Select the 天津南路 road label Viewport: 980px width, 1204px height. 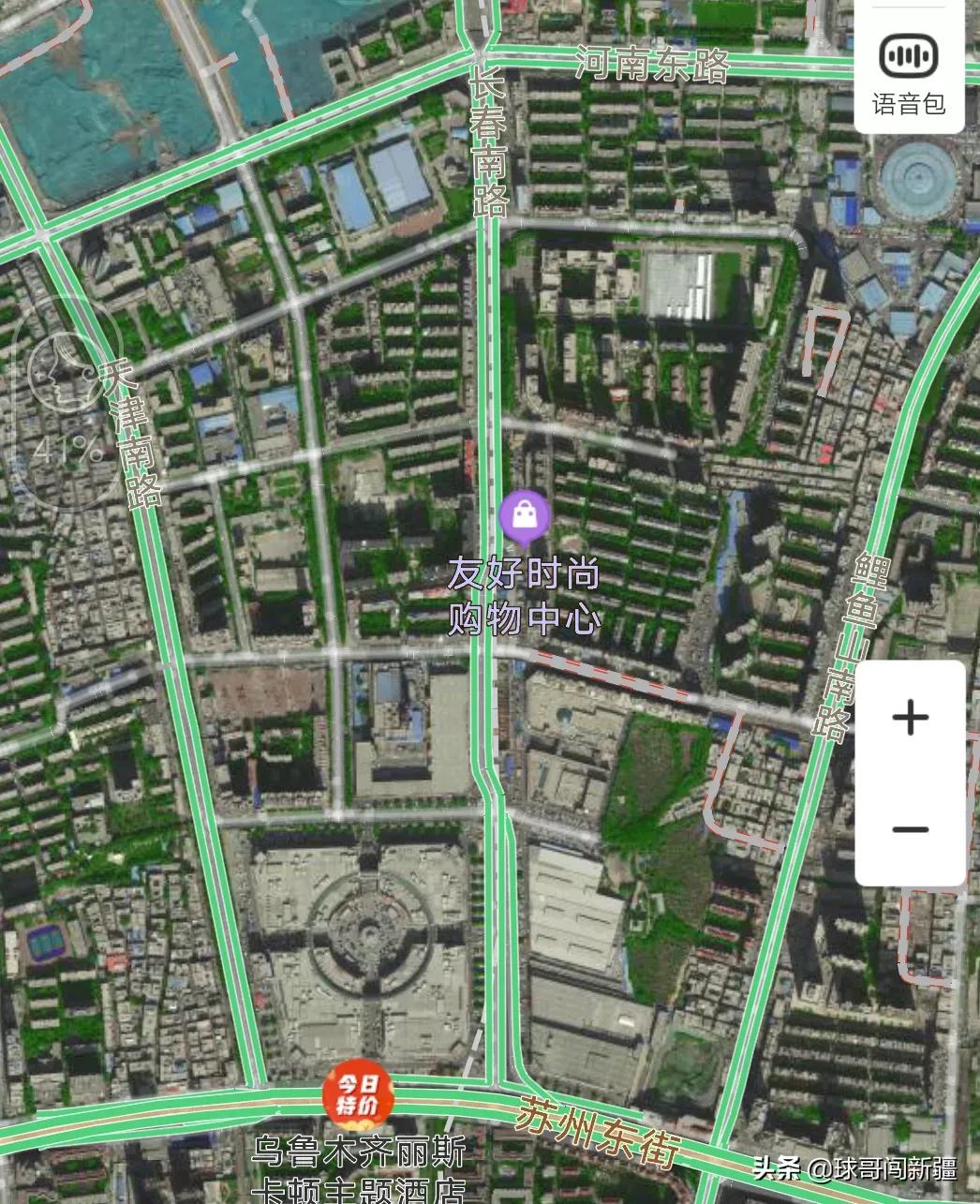tap(131, 433)
